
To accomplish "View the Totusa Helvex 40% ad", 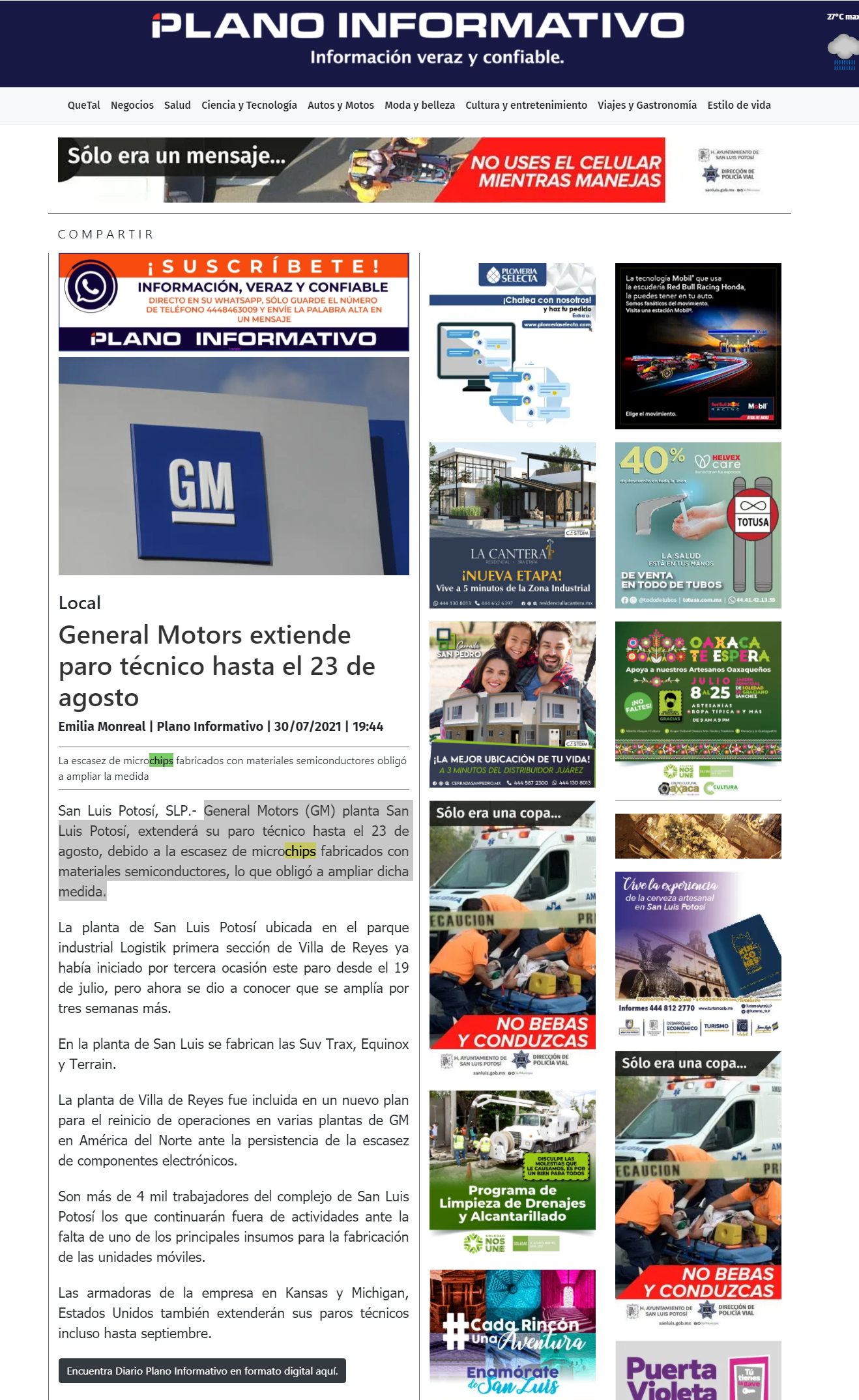I will pyautogui.click(x=698, y=525).
